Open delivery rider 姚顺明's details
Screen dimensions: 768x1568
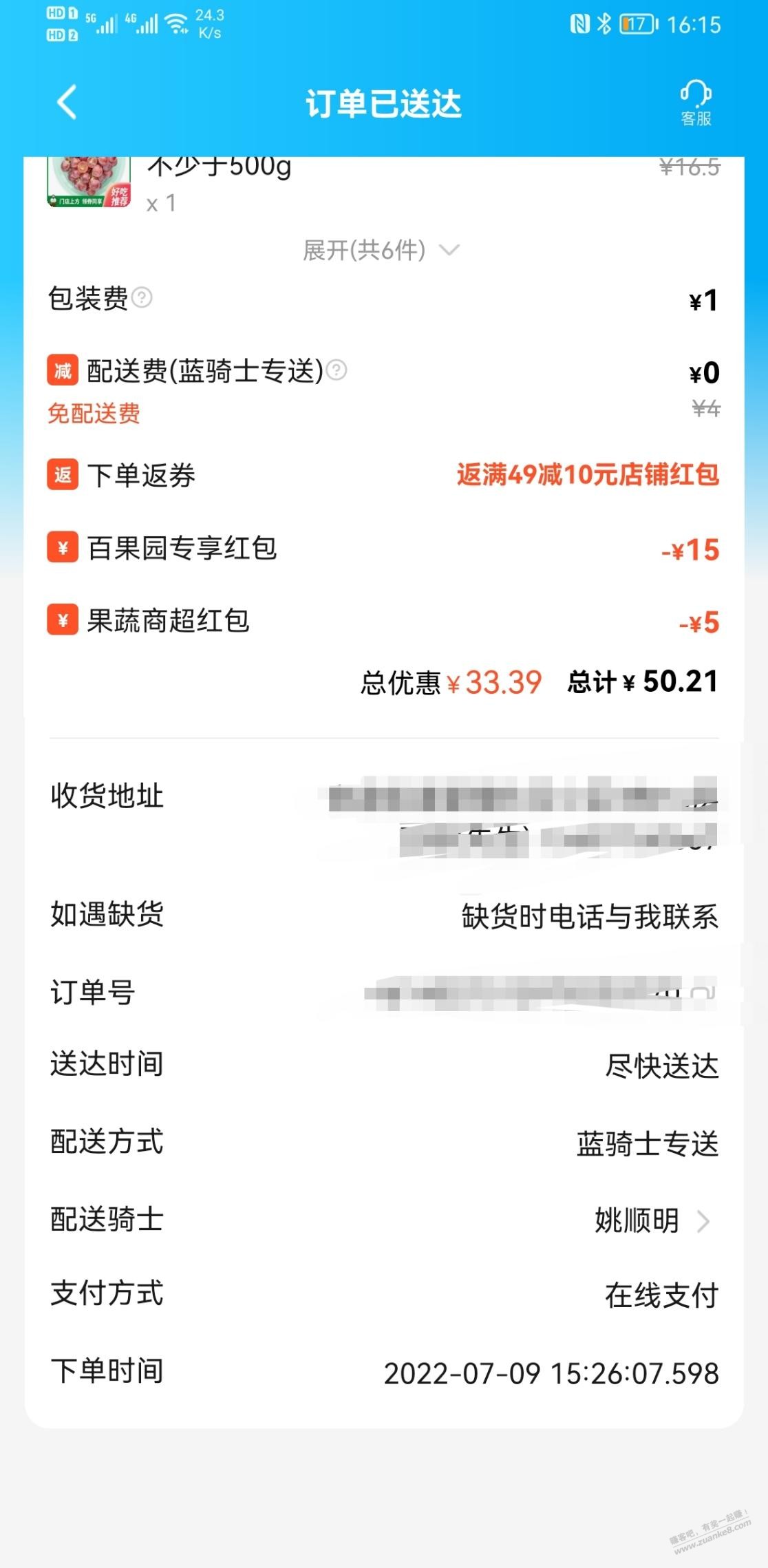(652, 1221)
